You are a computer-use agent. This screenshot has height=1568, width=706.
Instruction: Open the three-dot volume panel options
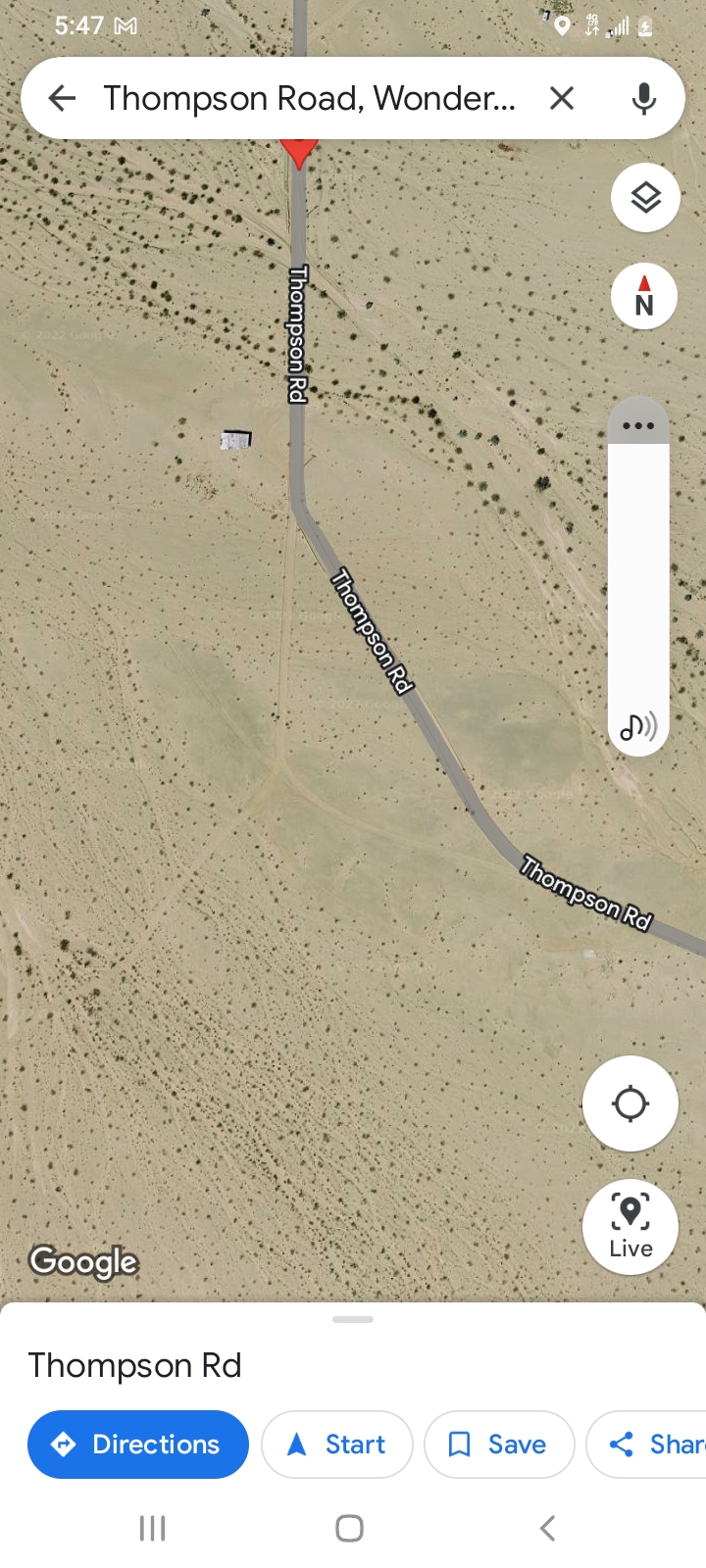(x=638, y=425)
